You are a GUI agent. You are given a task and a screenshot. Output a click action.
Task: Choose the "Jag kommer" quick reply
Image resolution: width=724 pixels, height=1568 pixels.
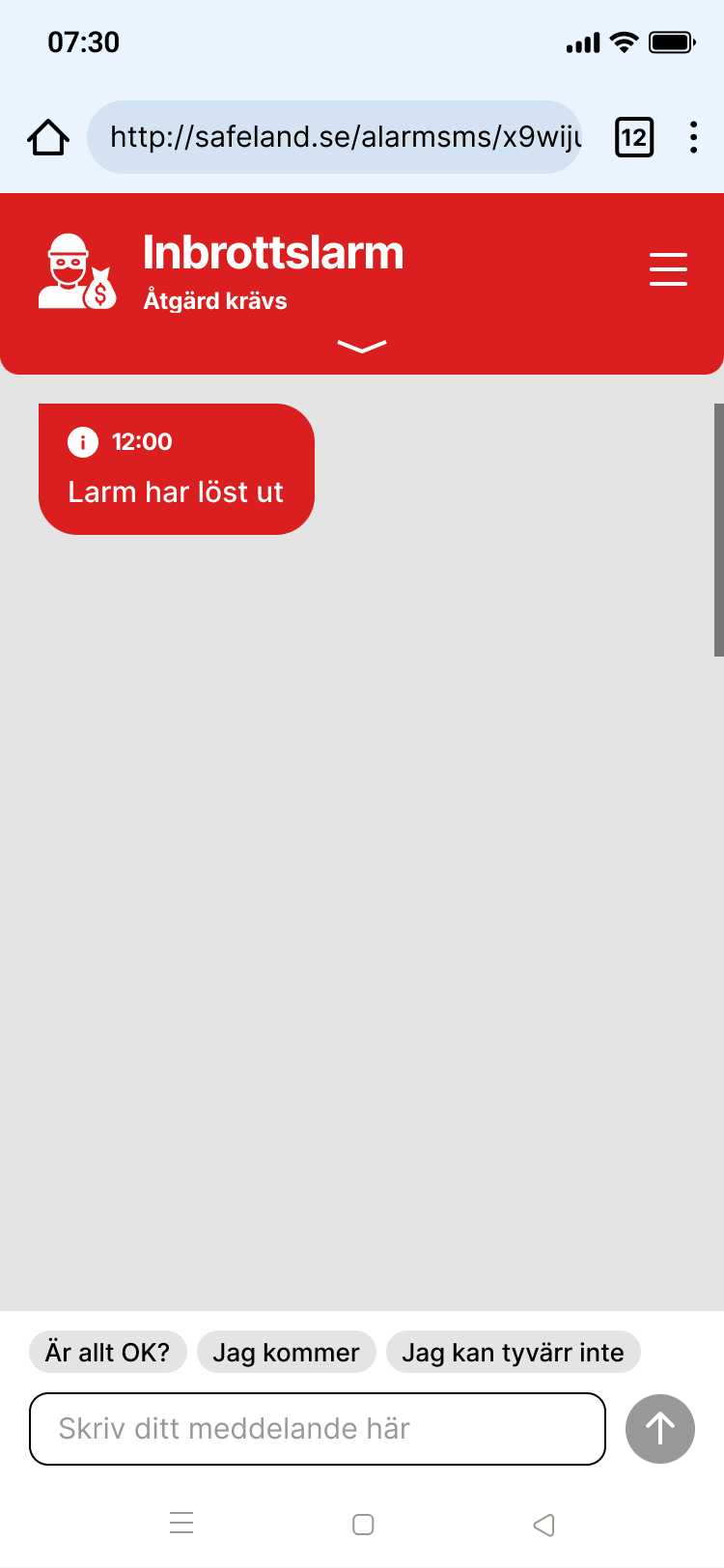[x=286, y=1352]
